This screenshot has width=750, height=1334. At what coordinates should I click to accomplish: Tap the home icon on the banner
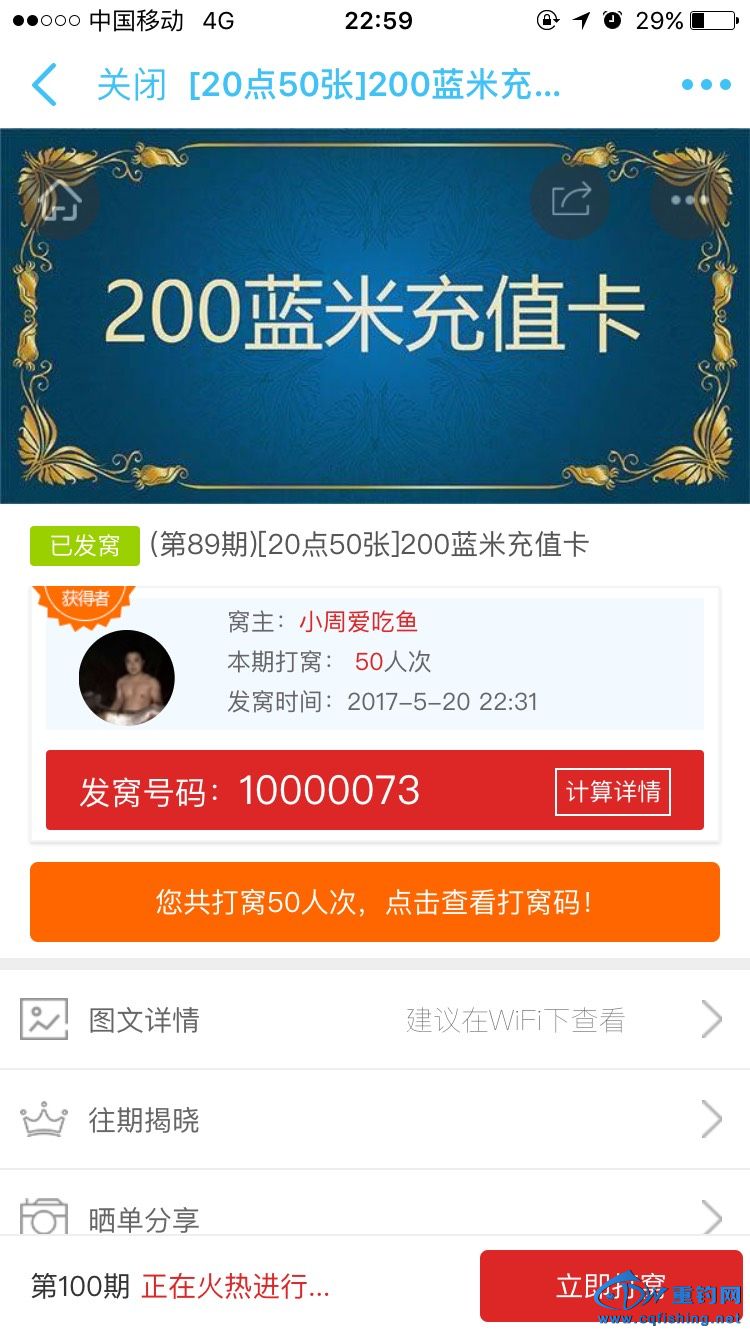tap(60, 200)
